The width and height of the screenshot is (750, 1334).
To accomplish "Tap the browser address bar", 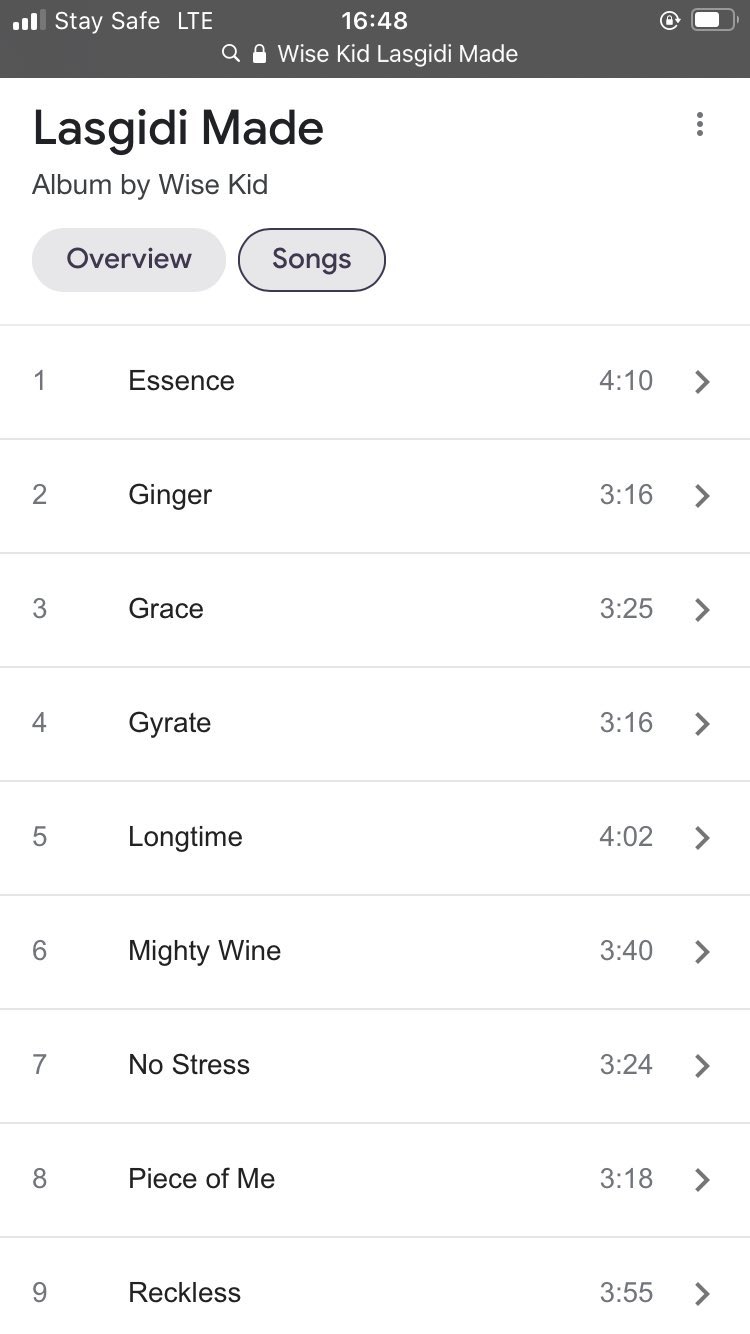I will (x=375, y=54).
